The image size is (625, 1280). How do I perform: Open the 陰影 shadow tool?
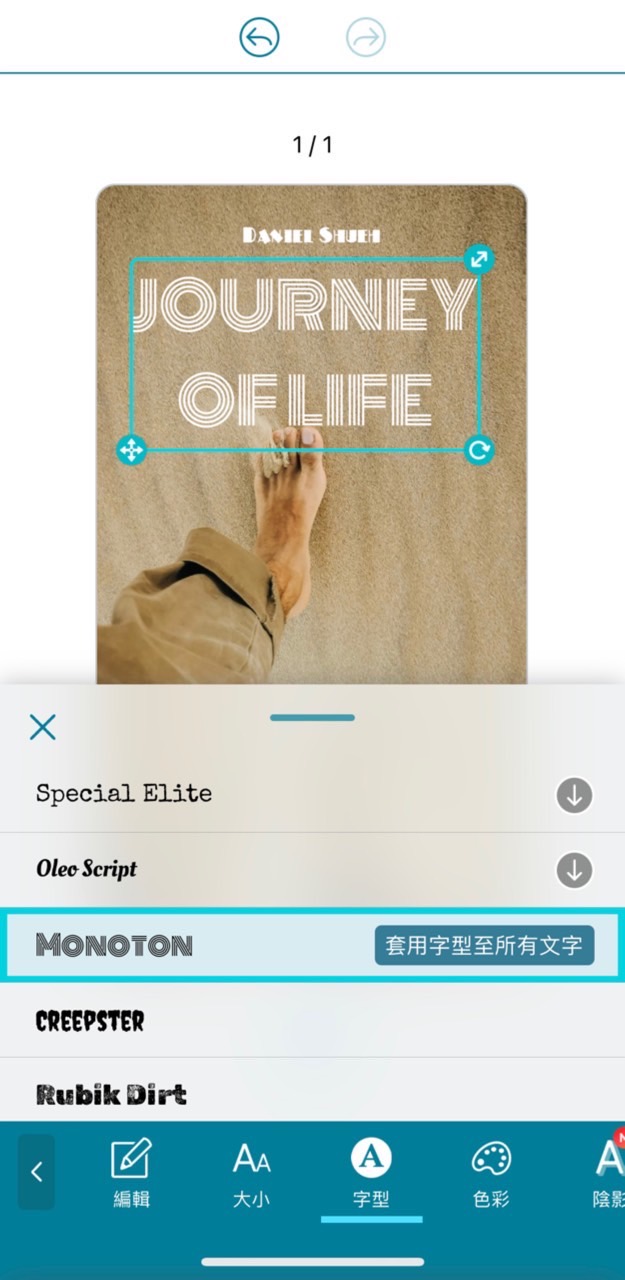(606, 1172)
